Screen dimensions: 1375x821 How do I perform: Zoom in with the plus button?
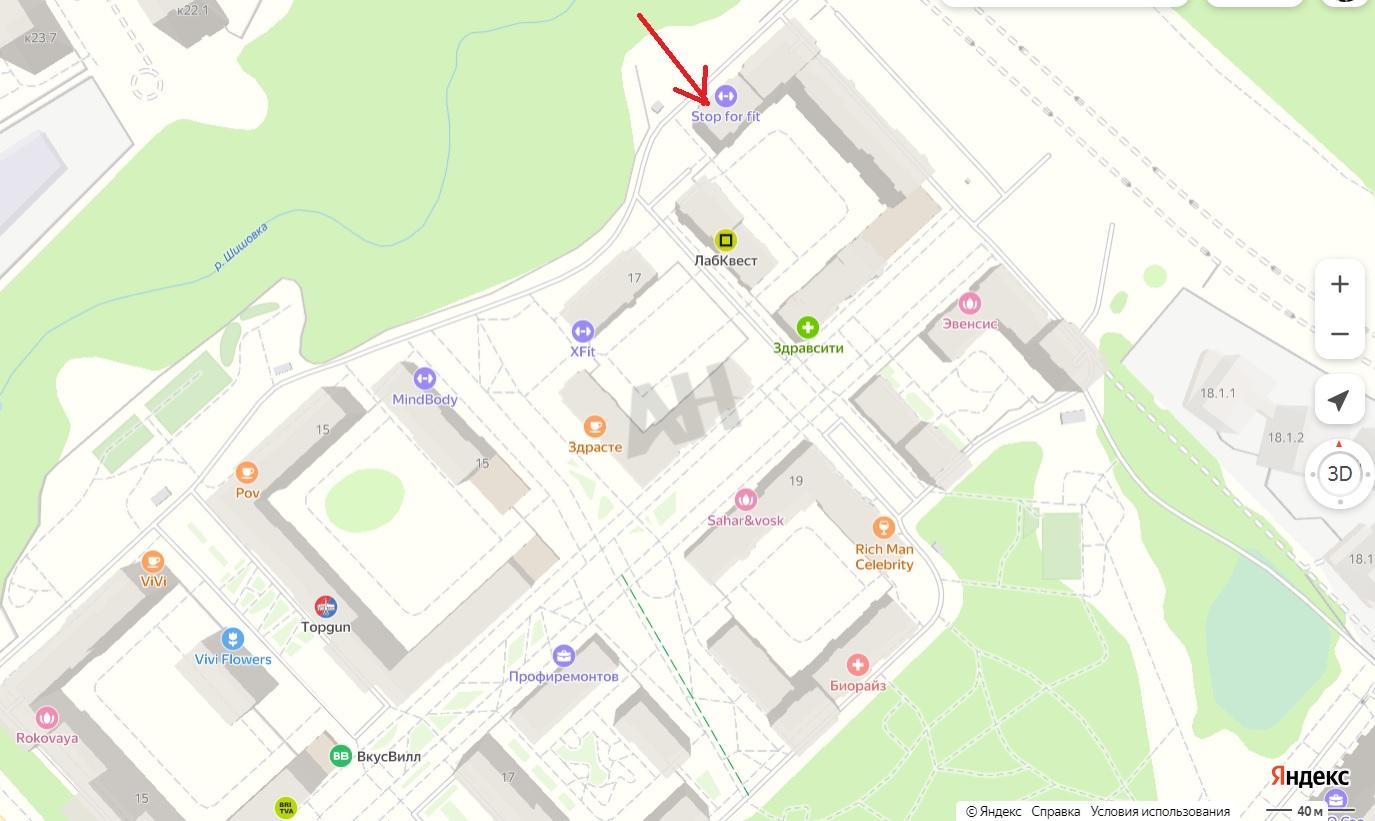[x=1339, y=284]
